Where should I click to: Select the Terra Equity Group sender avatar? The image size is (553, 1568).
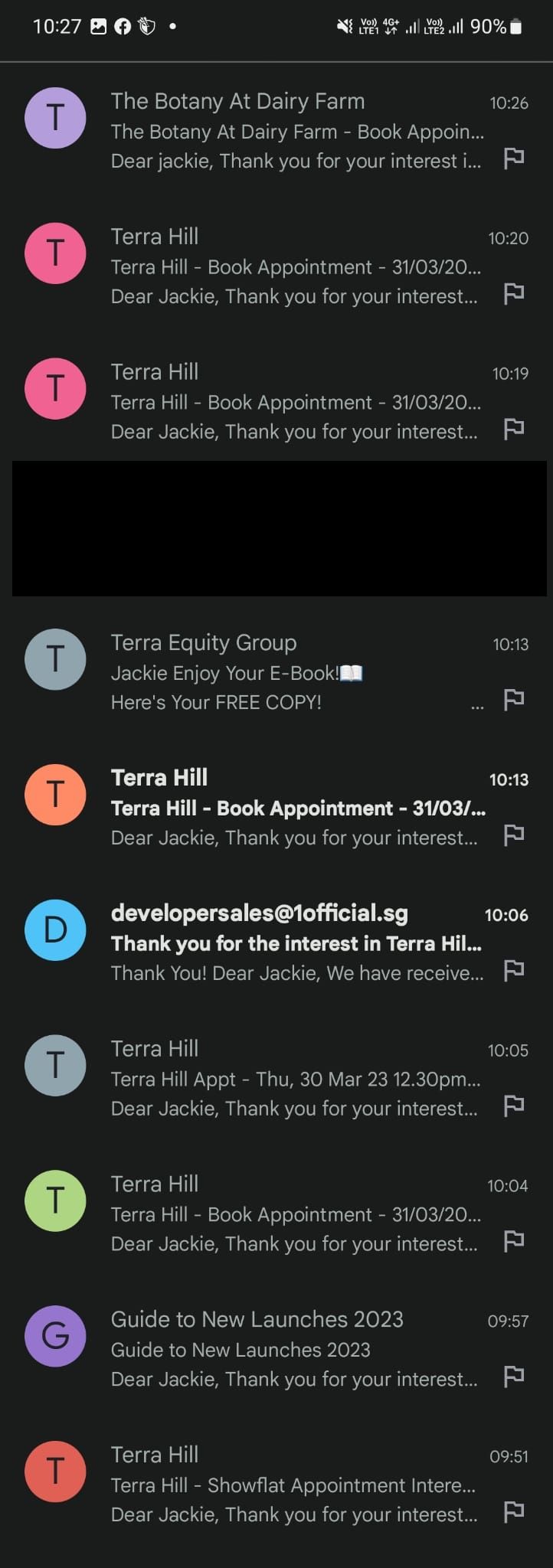pyautogui.click(x=55, y=659)
